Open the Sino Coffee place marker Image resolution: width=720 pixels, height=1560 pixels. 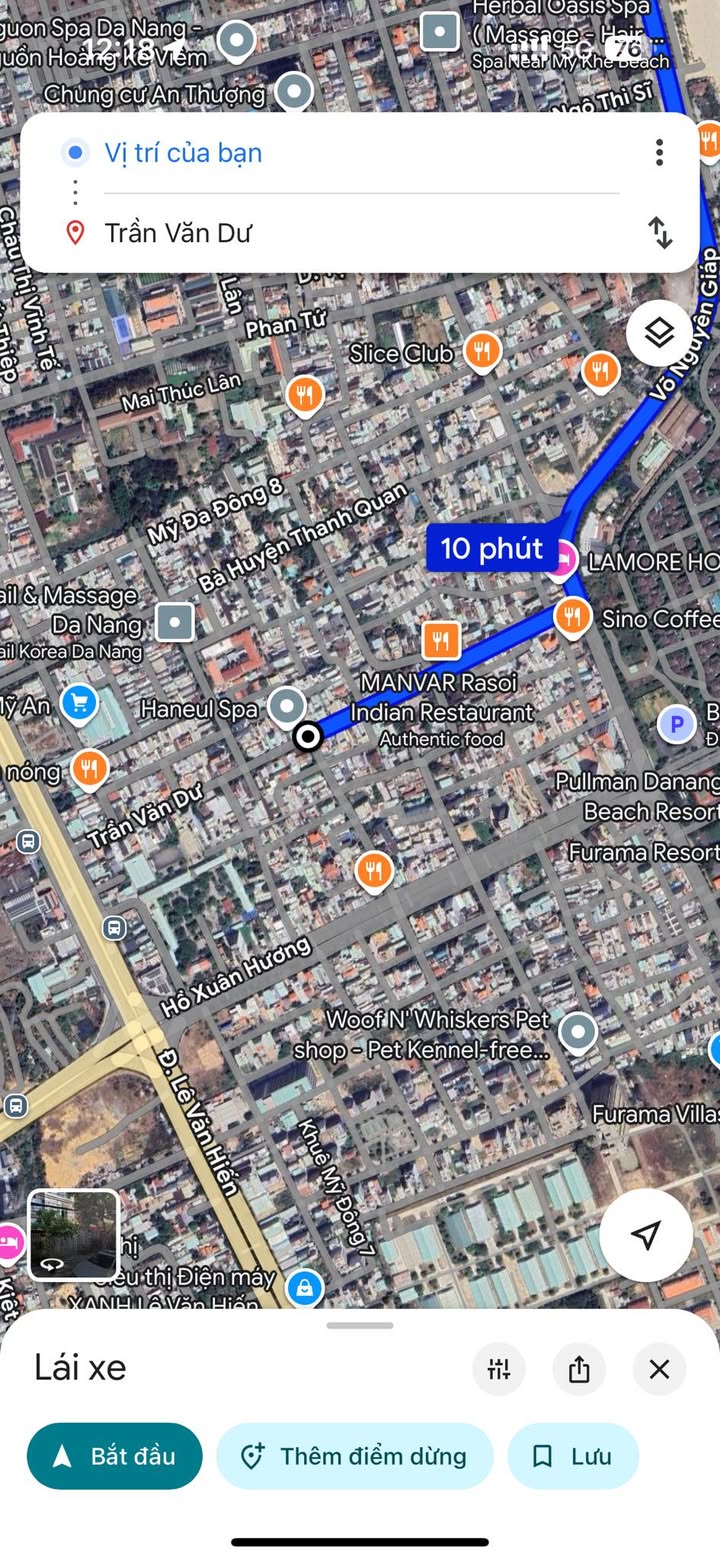[x=573, y=616]
